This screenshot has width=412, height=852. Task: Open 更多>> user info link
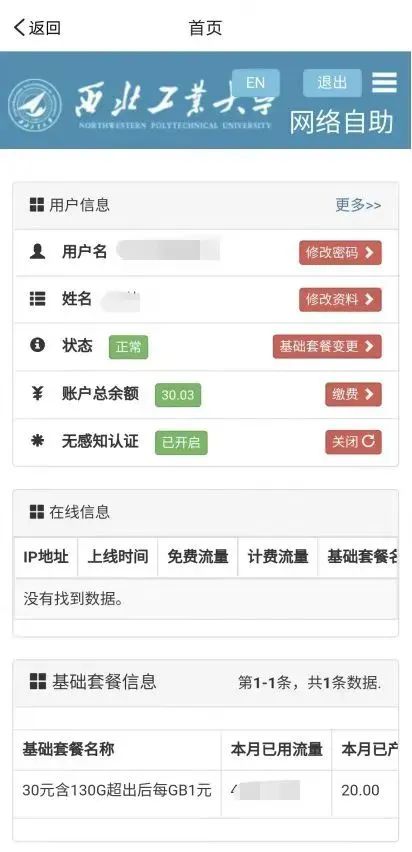click(358, 205)
